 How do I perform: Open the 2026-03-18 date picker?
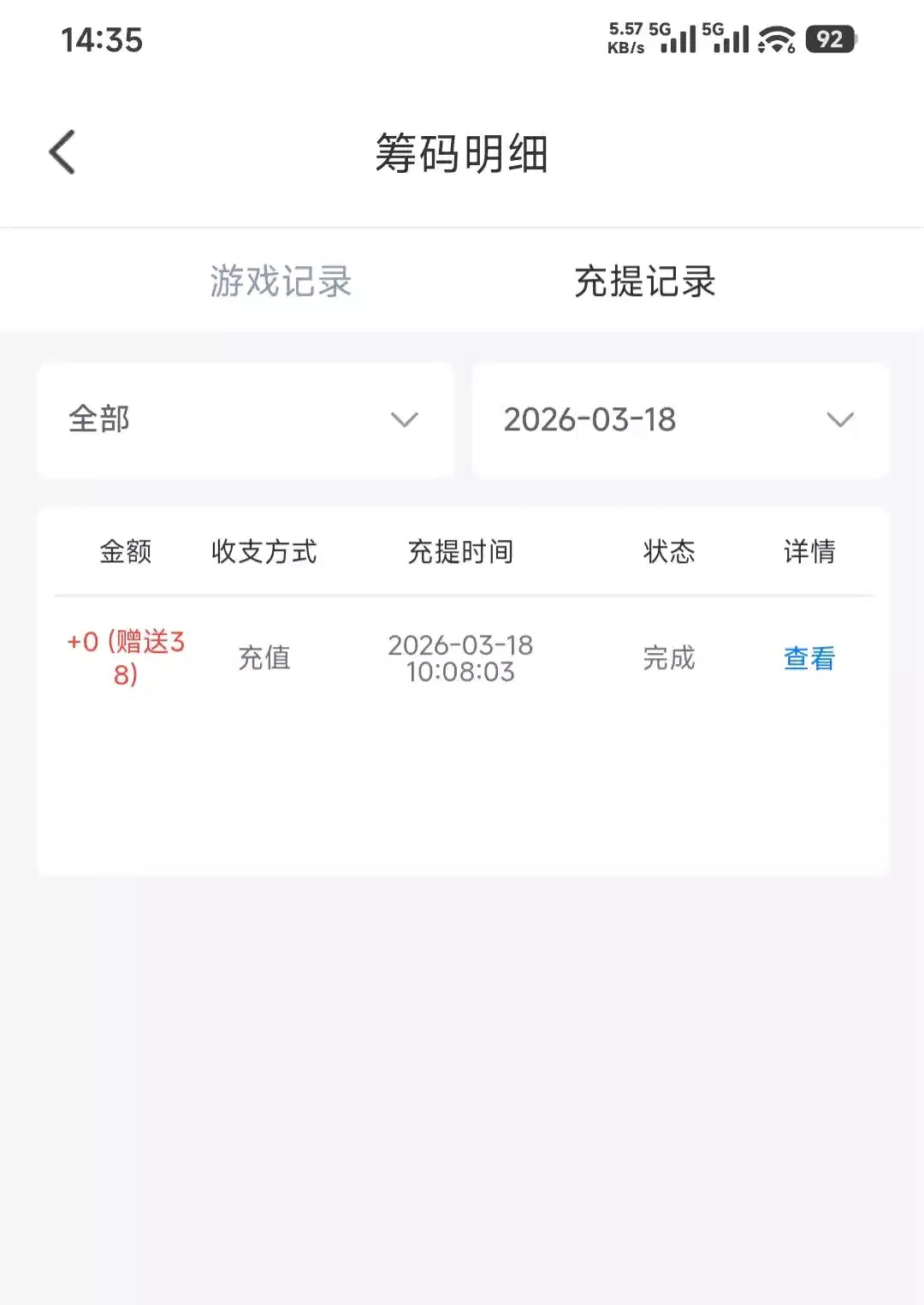click(680, 420)
